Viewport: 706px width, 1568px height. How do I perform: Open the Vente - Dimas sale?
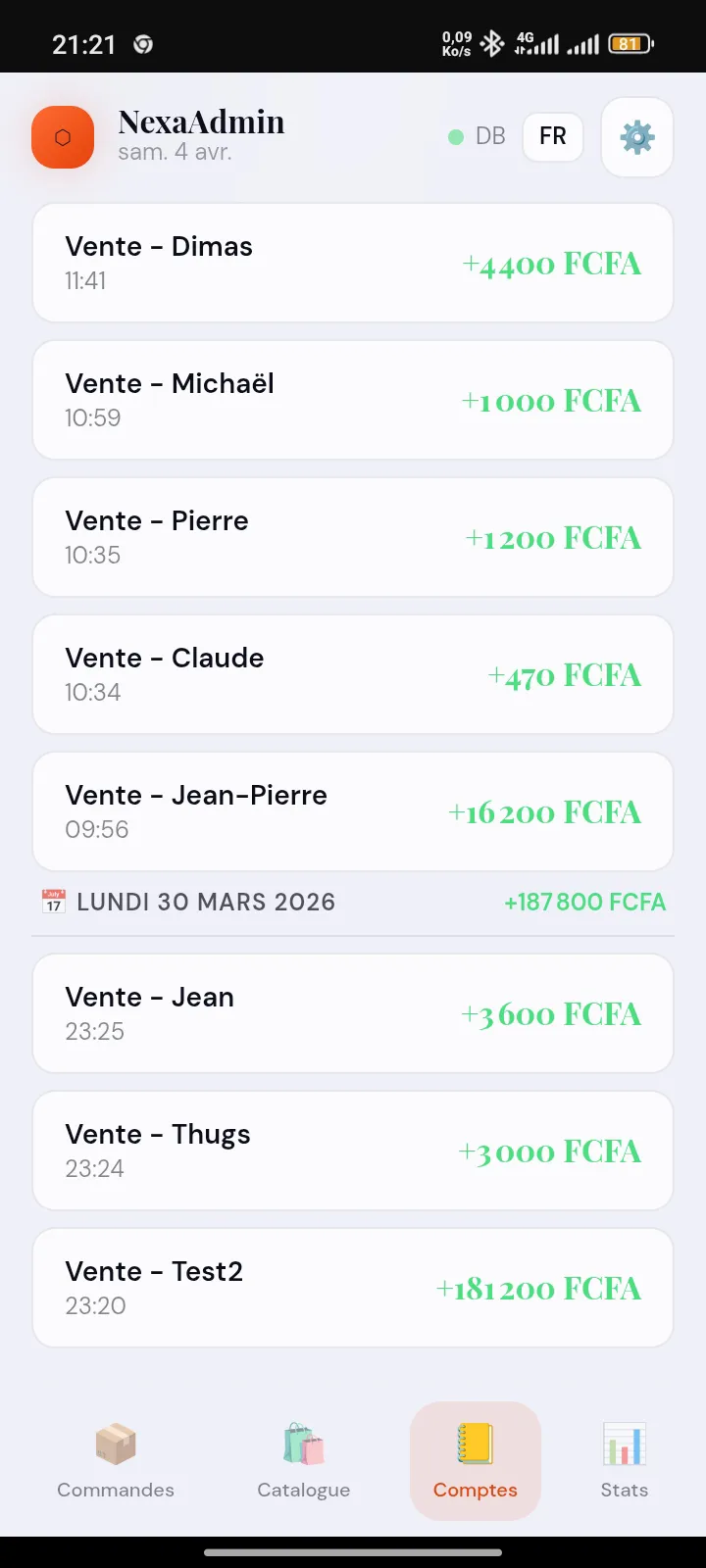coord(353,263)
